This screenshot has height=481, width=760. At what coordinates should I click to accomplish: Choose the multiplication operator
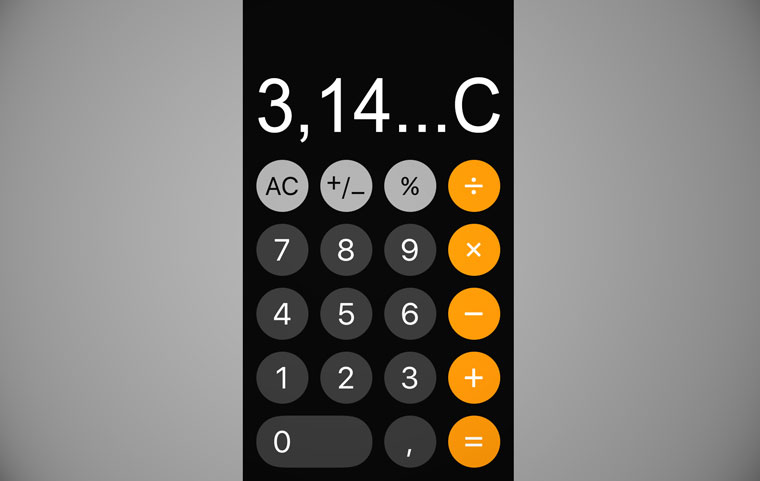474,250
